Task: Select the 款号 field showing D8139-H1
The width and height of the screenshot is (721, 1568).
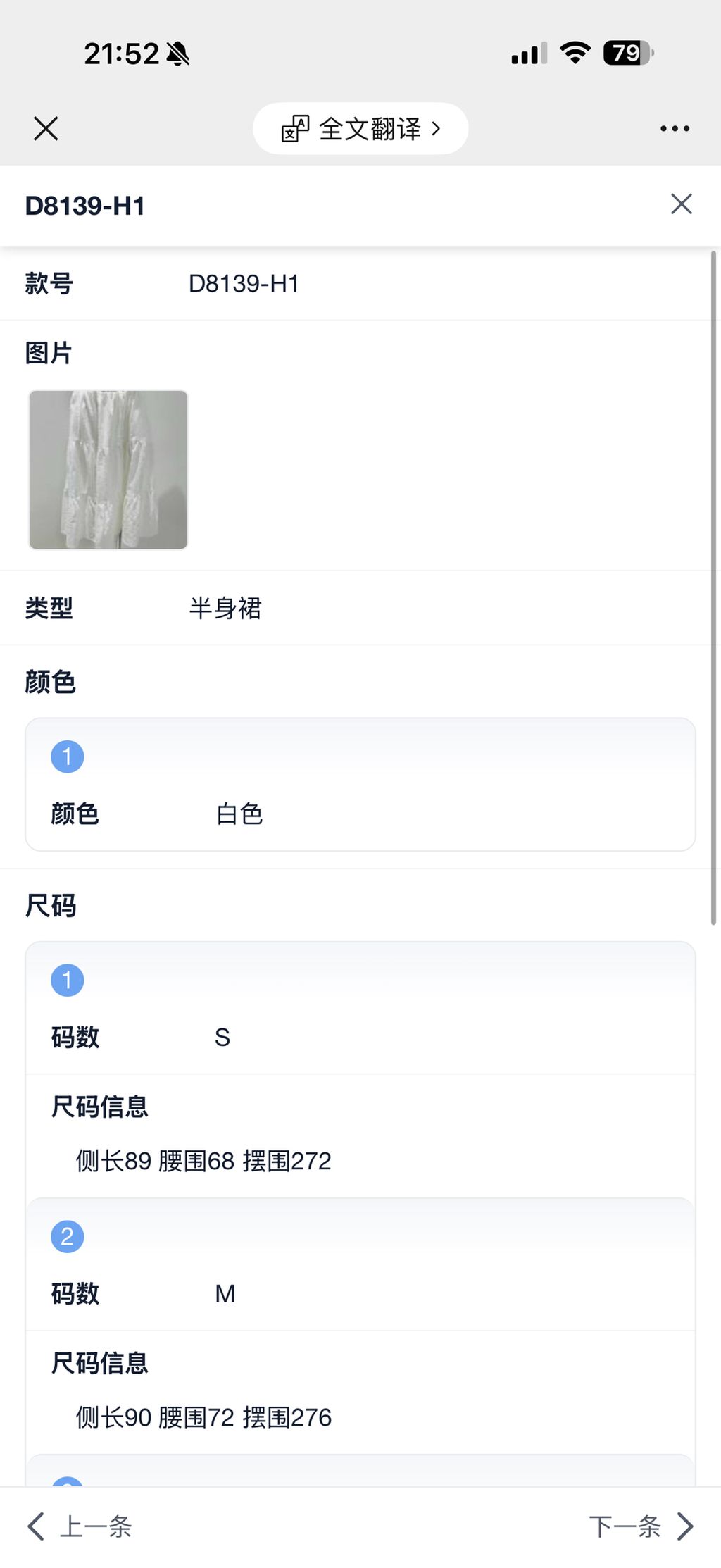Action: pyautogui.click(x=243, y=284)
